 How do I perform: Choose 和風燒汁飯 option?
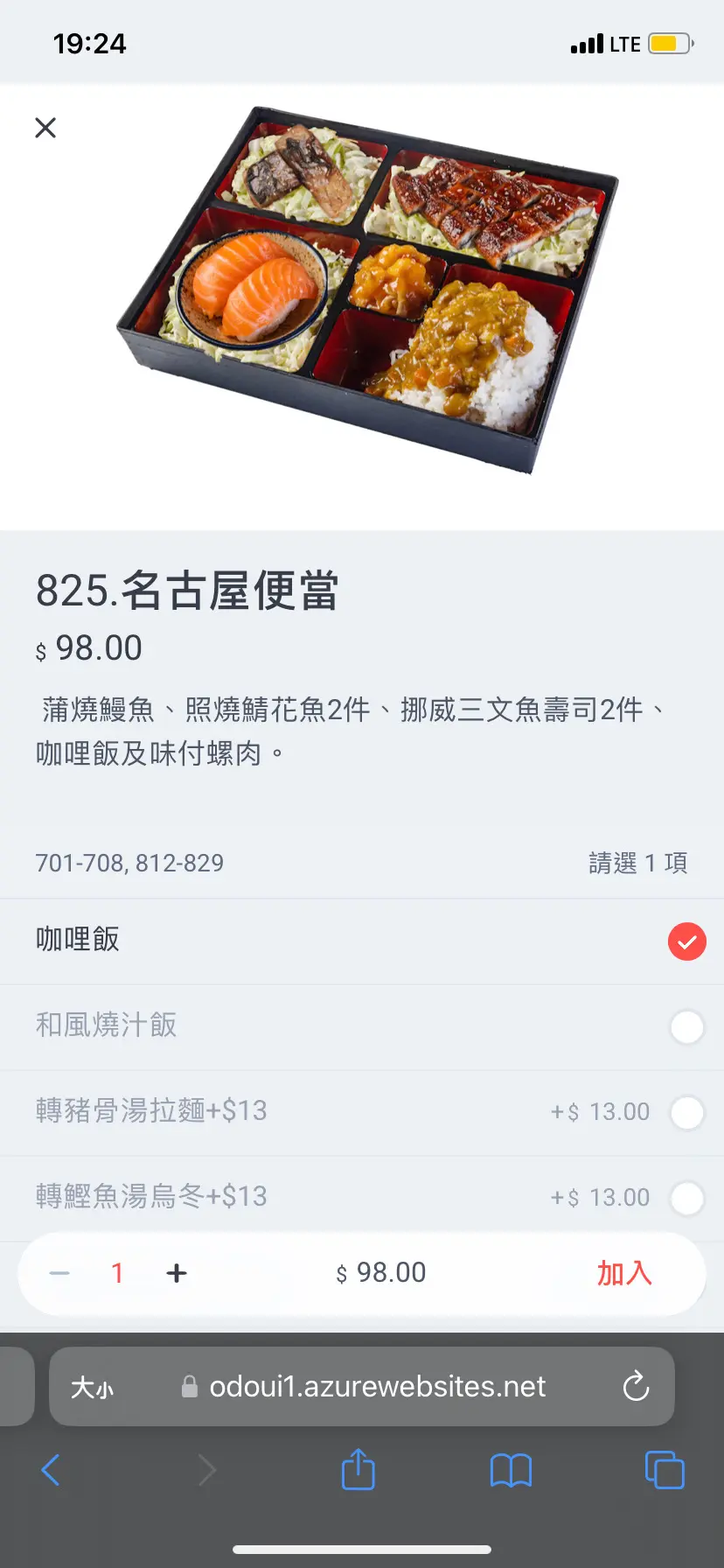click(686, 1027)
